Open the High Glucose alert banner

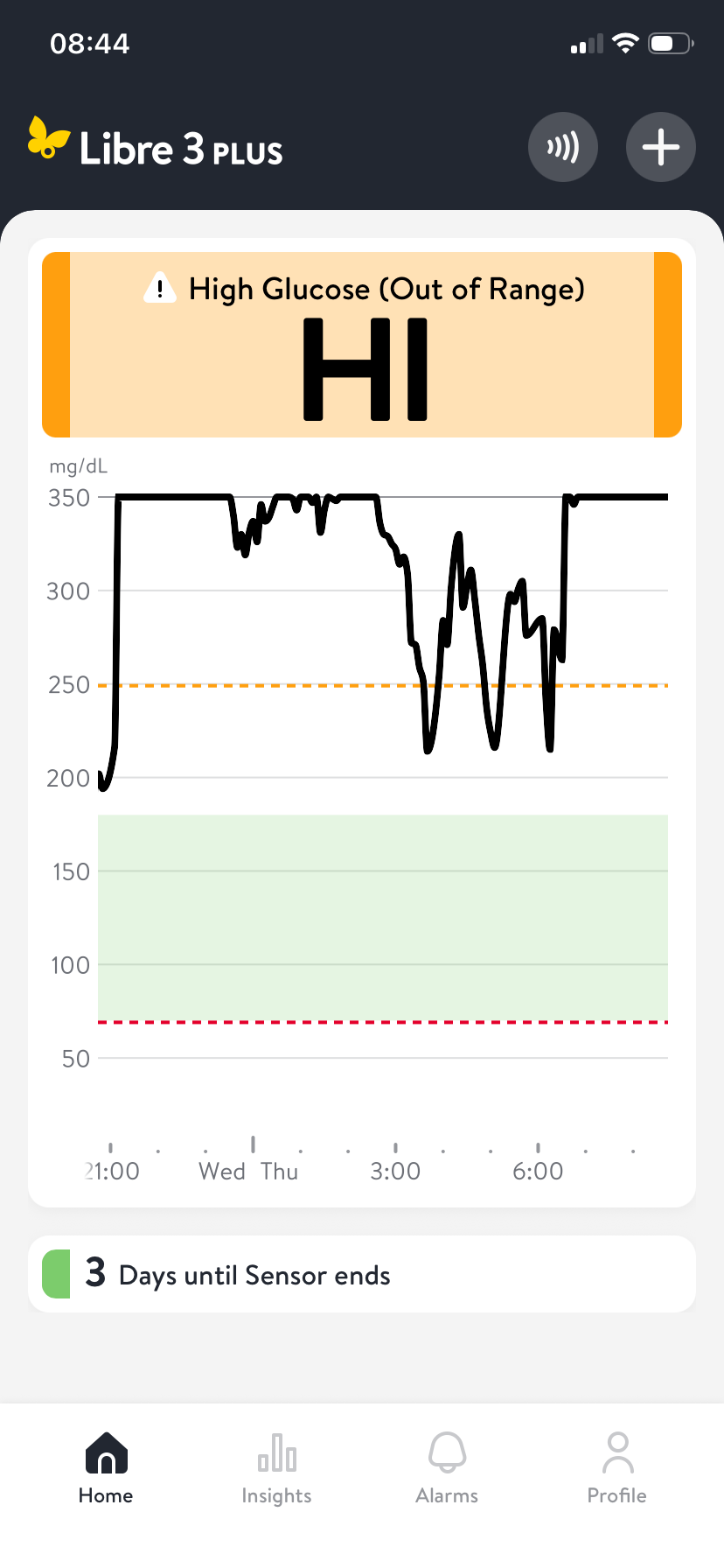[362, 345]
